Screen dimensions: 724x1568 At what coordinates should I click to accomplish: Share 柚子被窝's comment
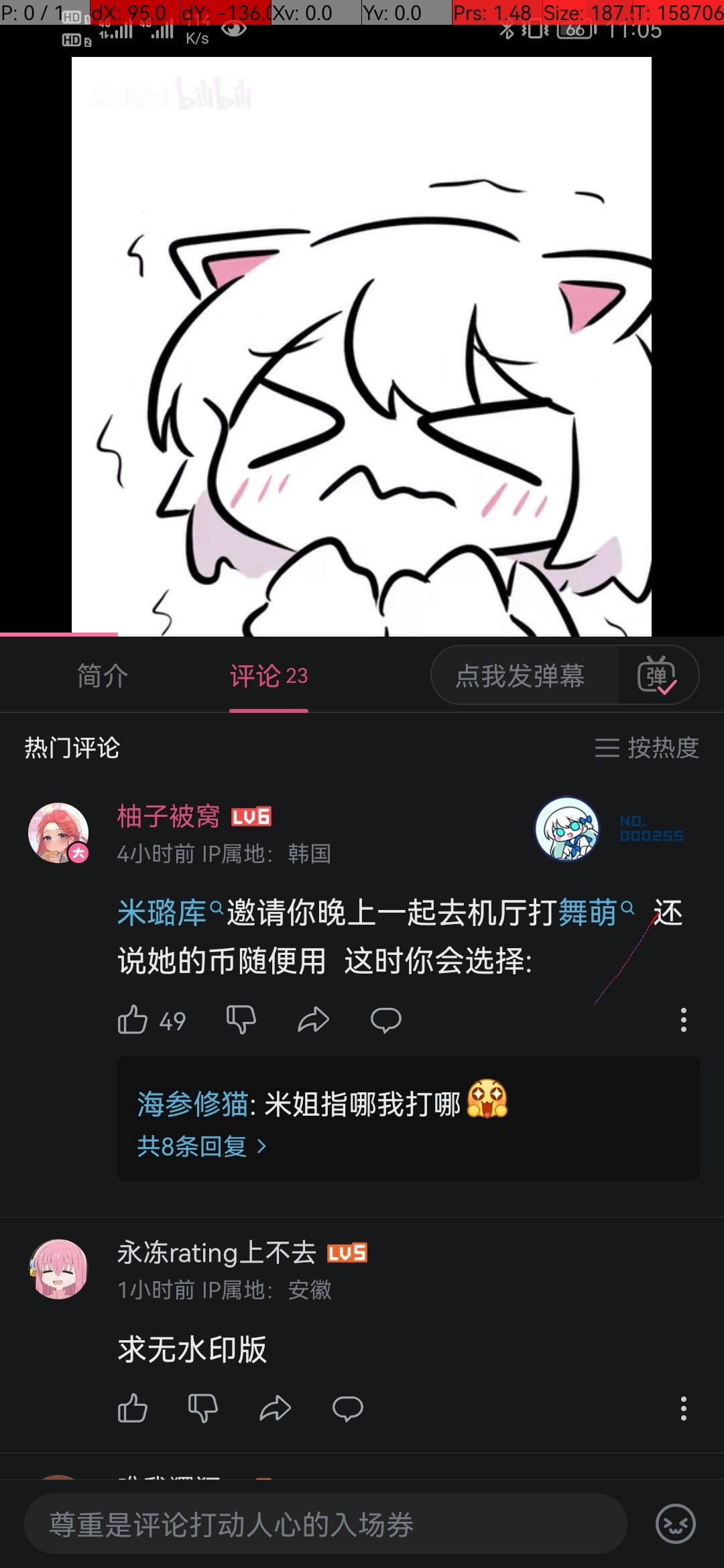313,1020
